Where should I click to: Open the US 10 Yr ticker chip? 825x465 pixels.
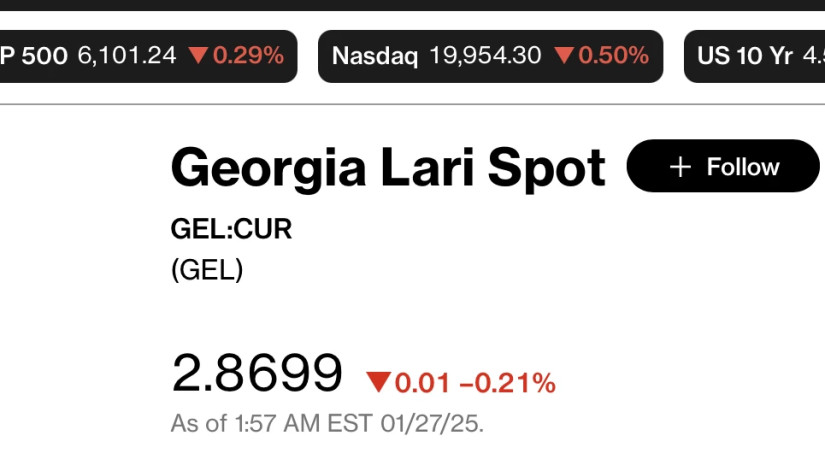coord(755,56)
